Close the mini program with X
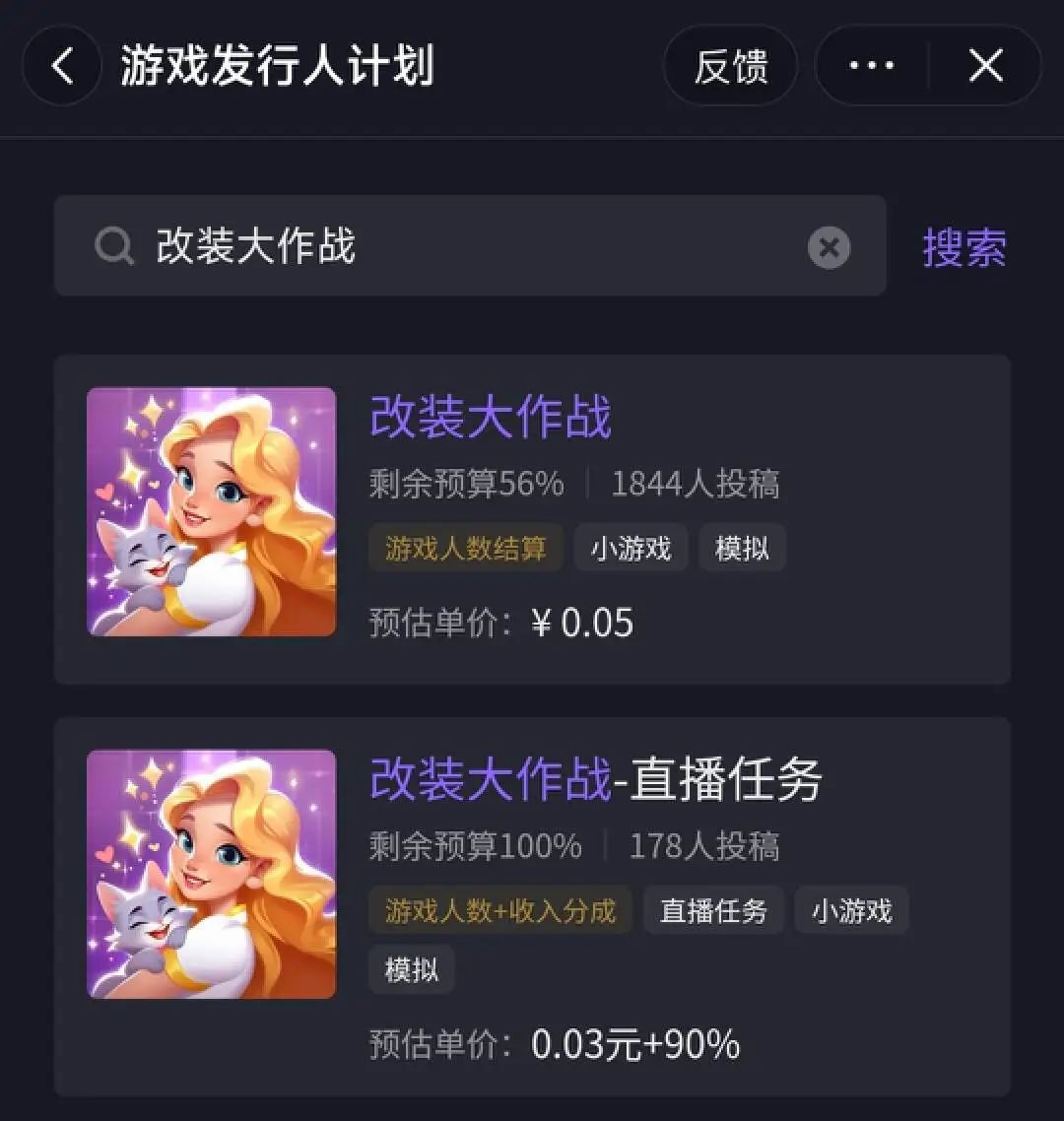Viewport: 1064px width, 1121px height. click(x=985, y=66)
